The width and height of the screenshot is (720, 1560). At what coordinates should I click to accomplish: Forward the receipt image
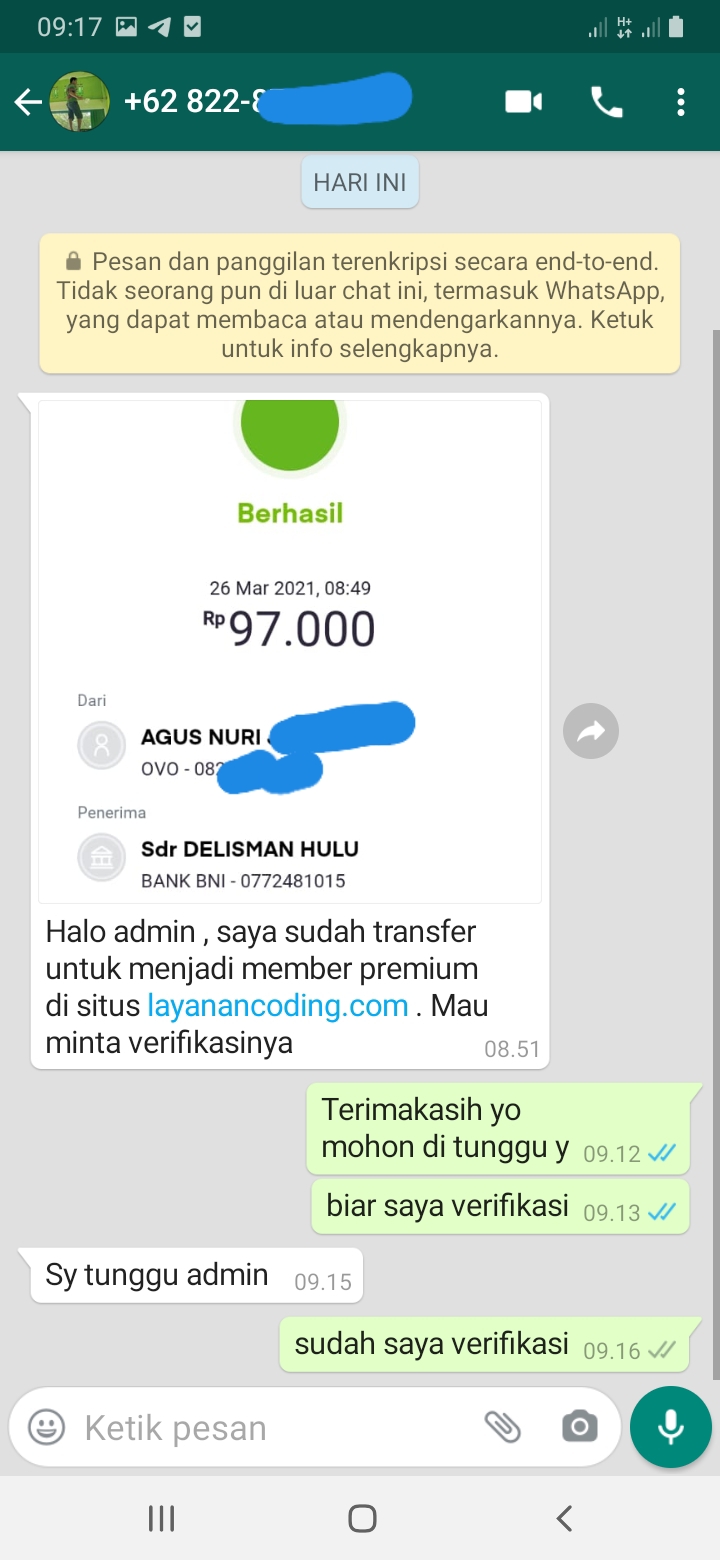pos(591,732)
